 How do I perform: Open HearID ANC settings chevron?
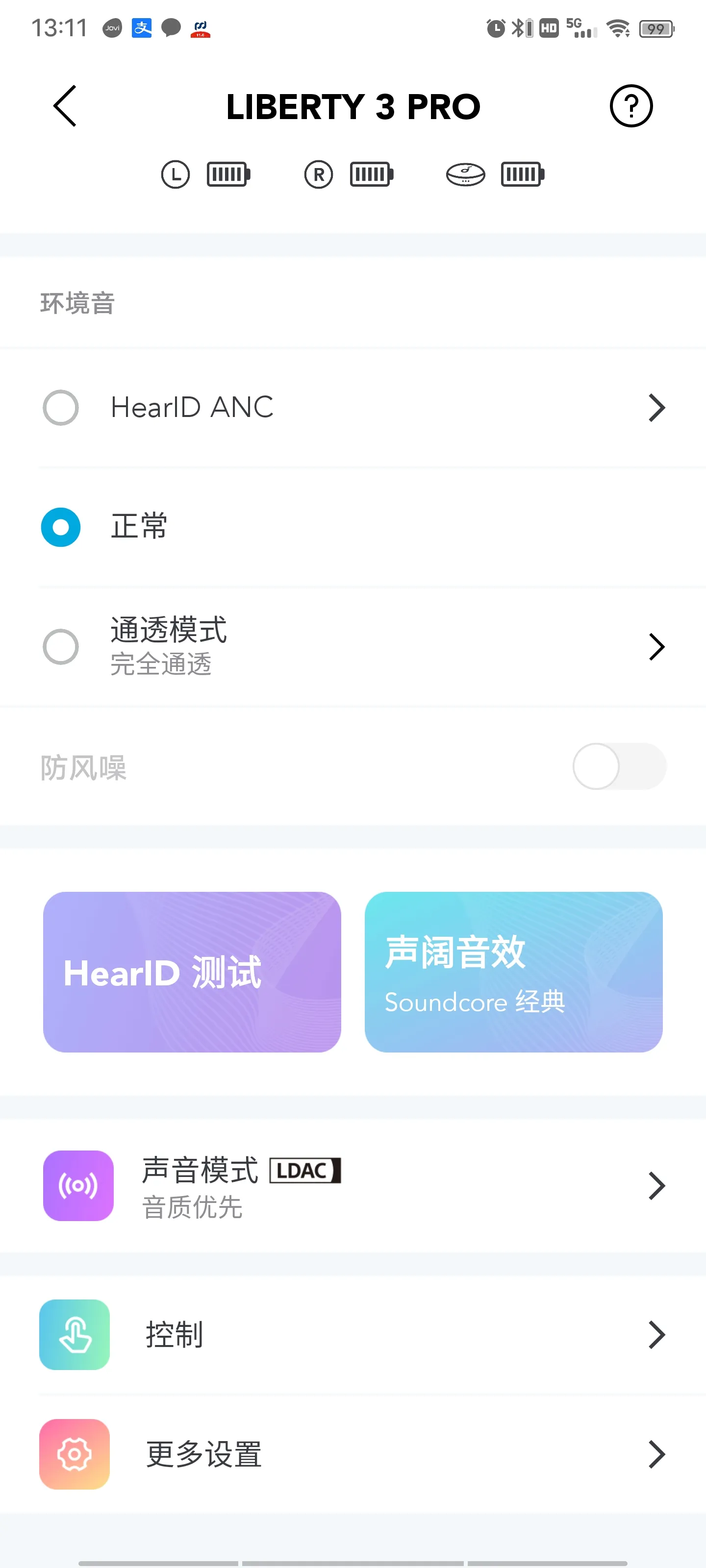tap(656, 407)
